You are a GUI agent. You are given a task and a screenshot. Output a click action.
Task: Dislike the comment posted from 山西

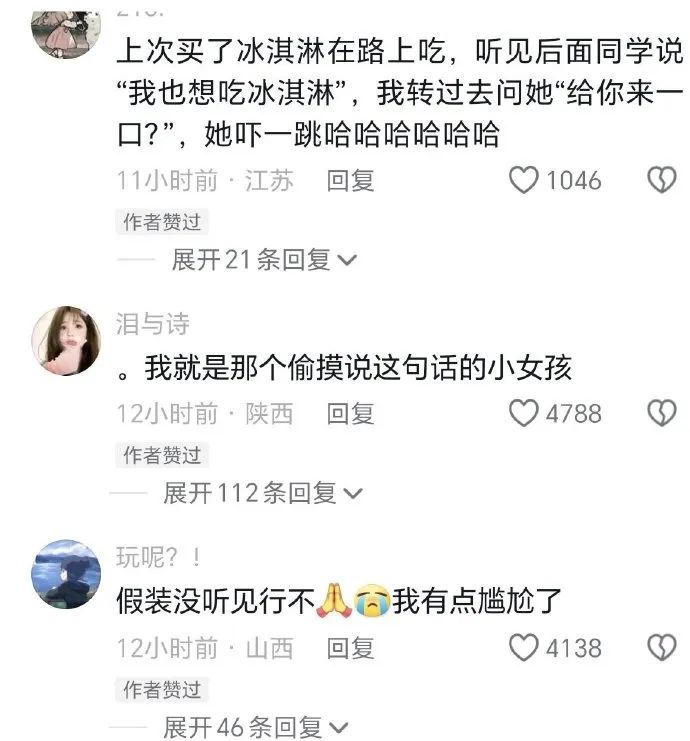coord(661,648)
